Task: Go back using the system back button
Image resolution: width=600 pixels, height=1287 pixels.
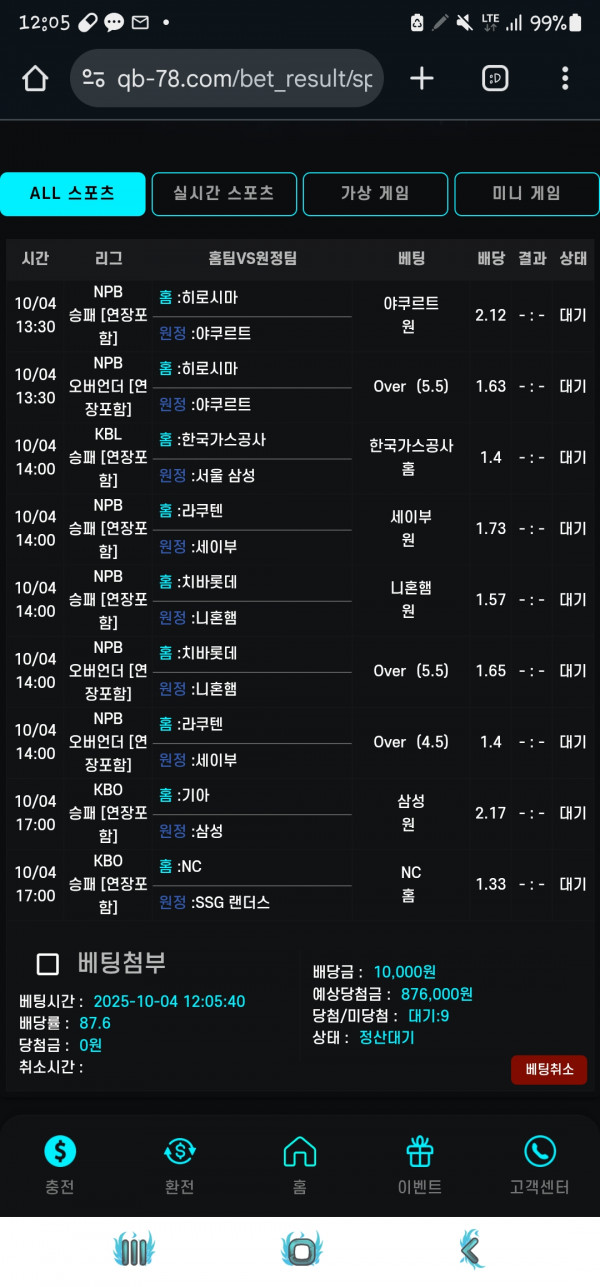Action: [x=471, y=1250]
